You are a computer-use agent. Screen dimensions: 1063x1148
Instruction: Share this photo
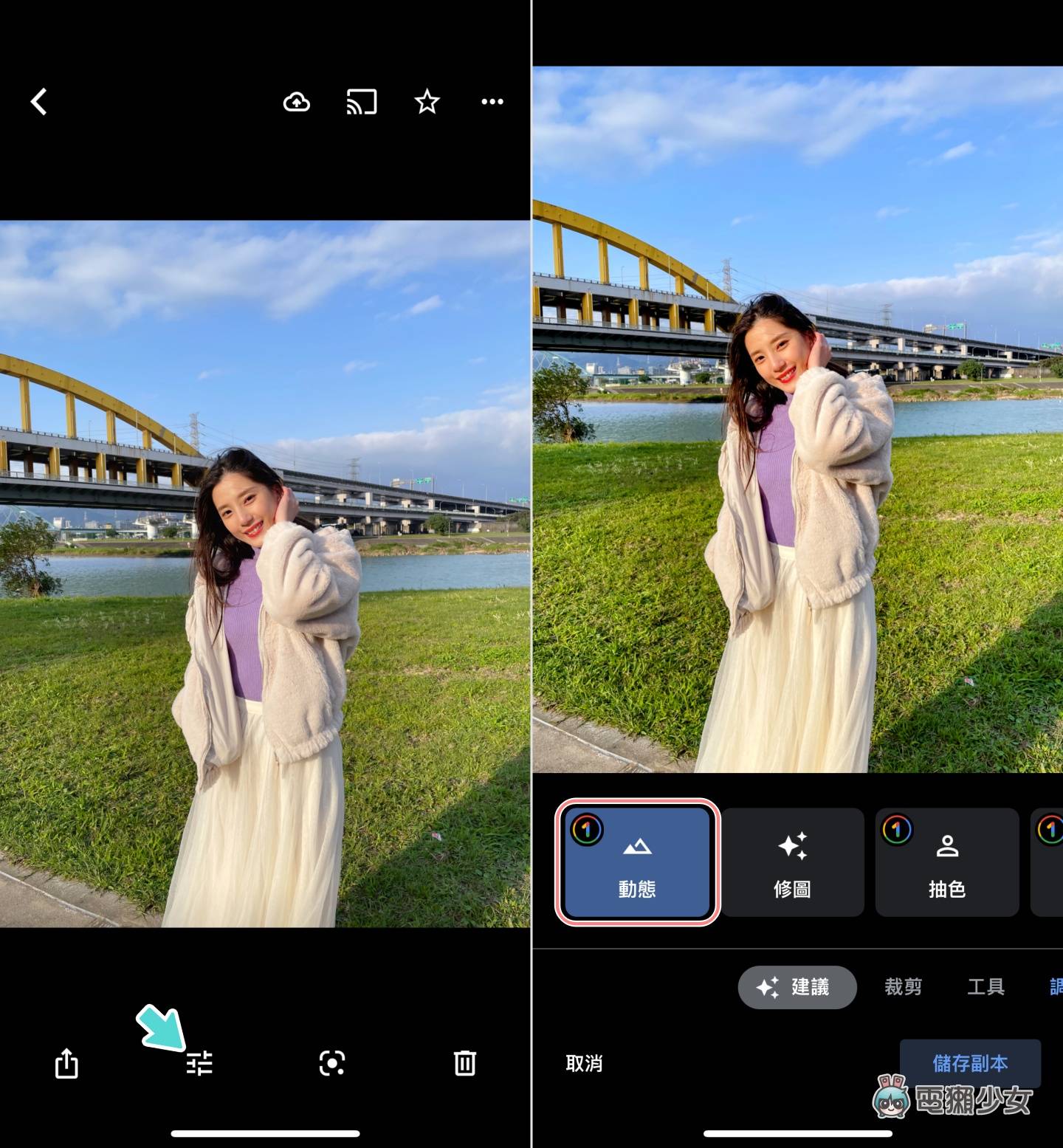66,1063
